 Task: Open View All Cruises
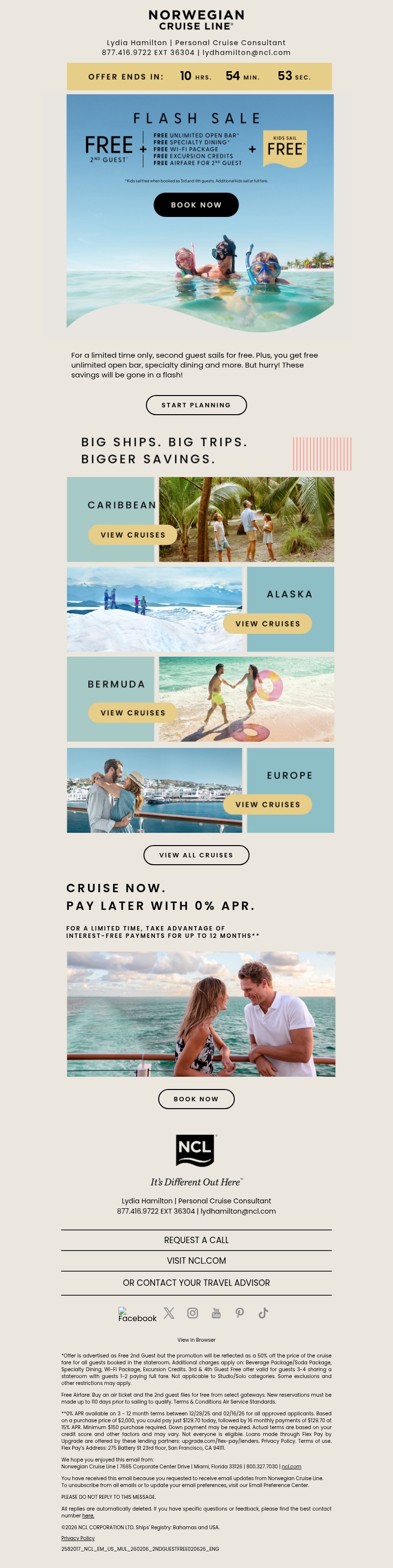[196, 854]
